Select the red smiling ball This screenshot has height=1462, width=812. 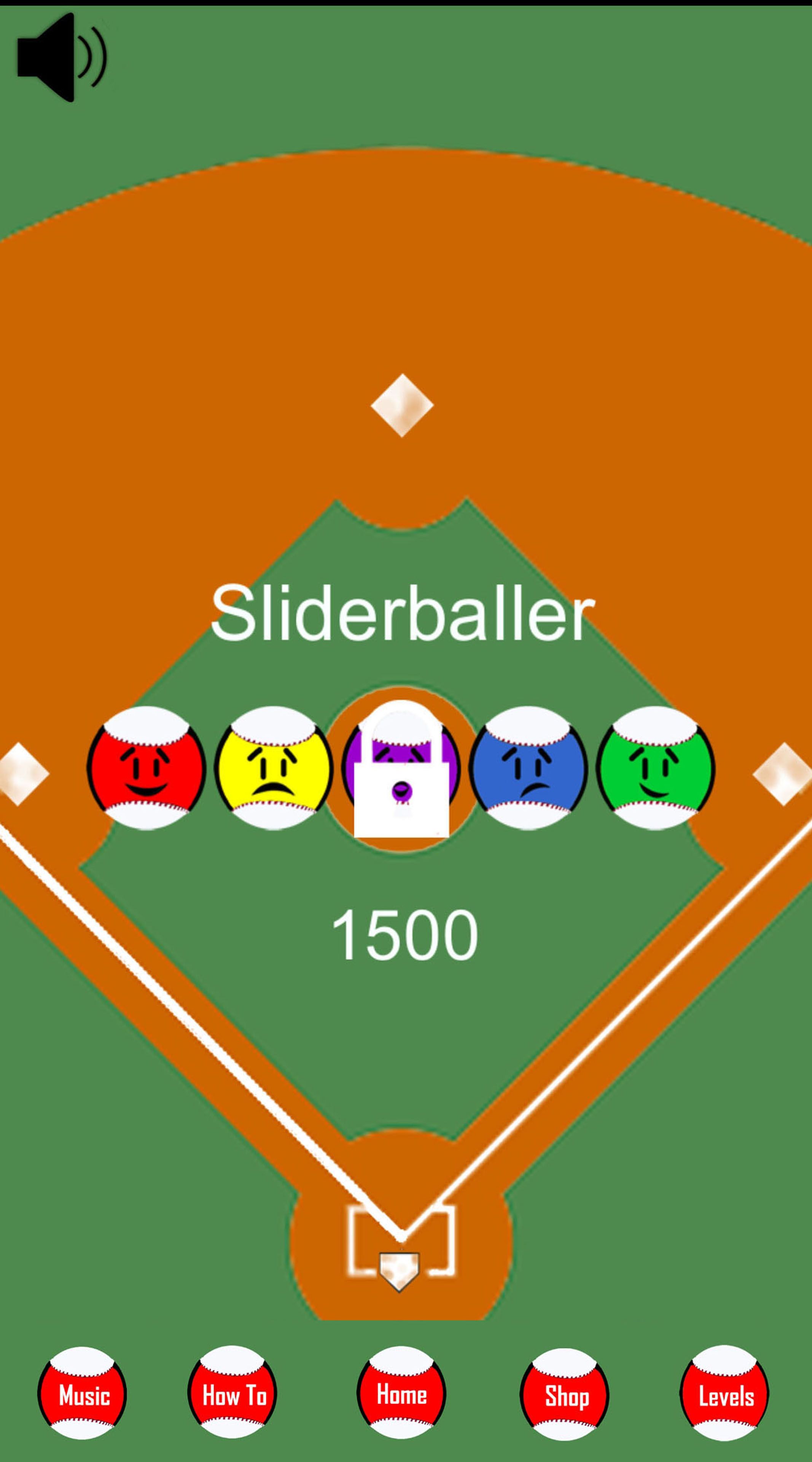tap(146, 767)
